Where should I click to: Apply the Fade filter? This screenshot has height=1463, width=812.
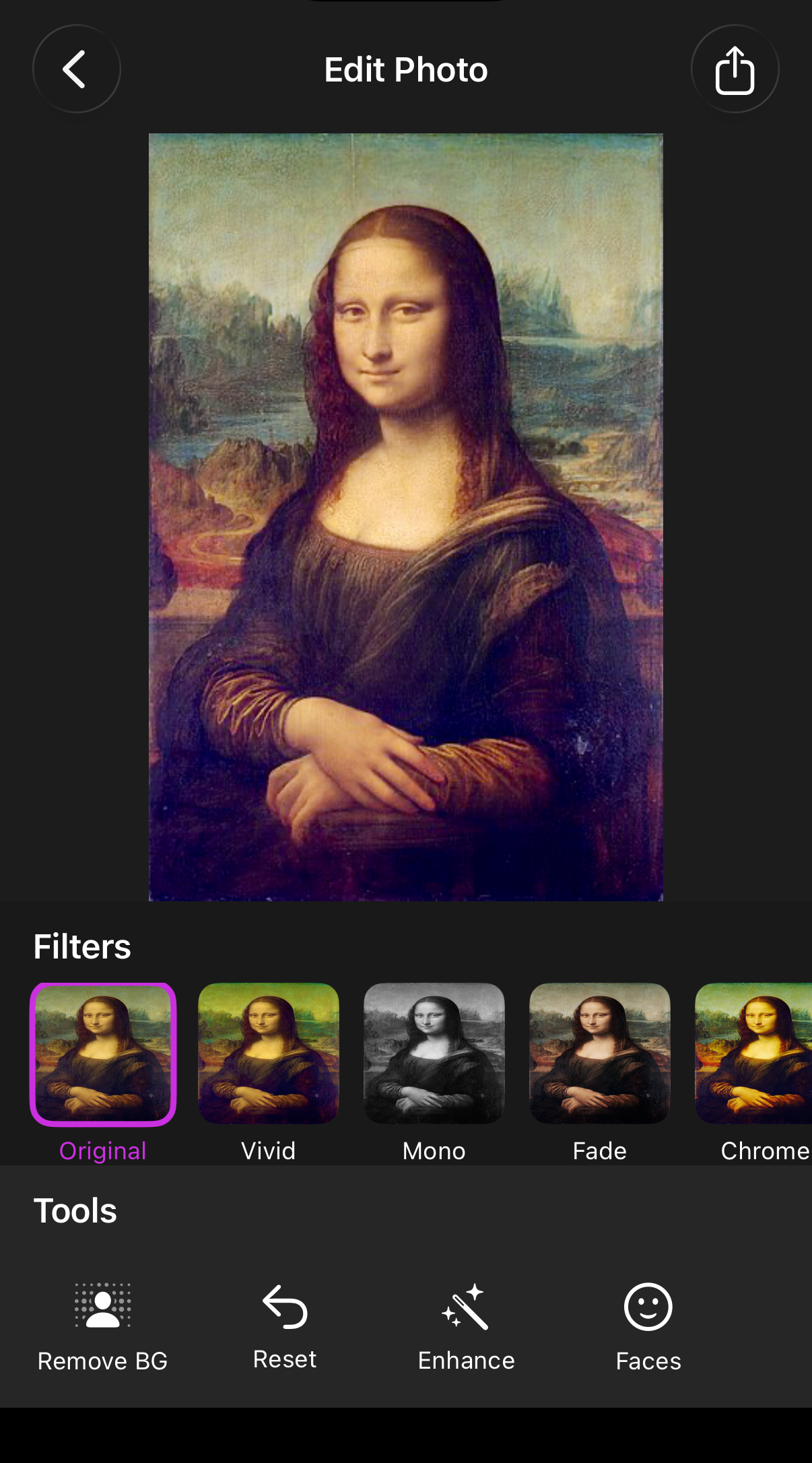(600, 1054)
